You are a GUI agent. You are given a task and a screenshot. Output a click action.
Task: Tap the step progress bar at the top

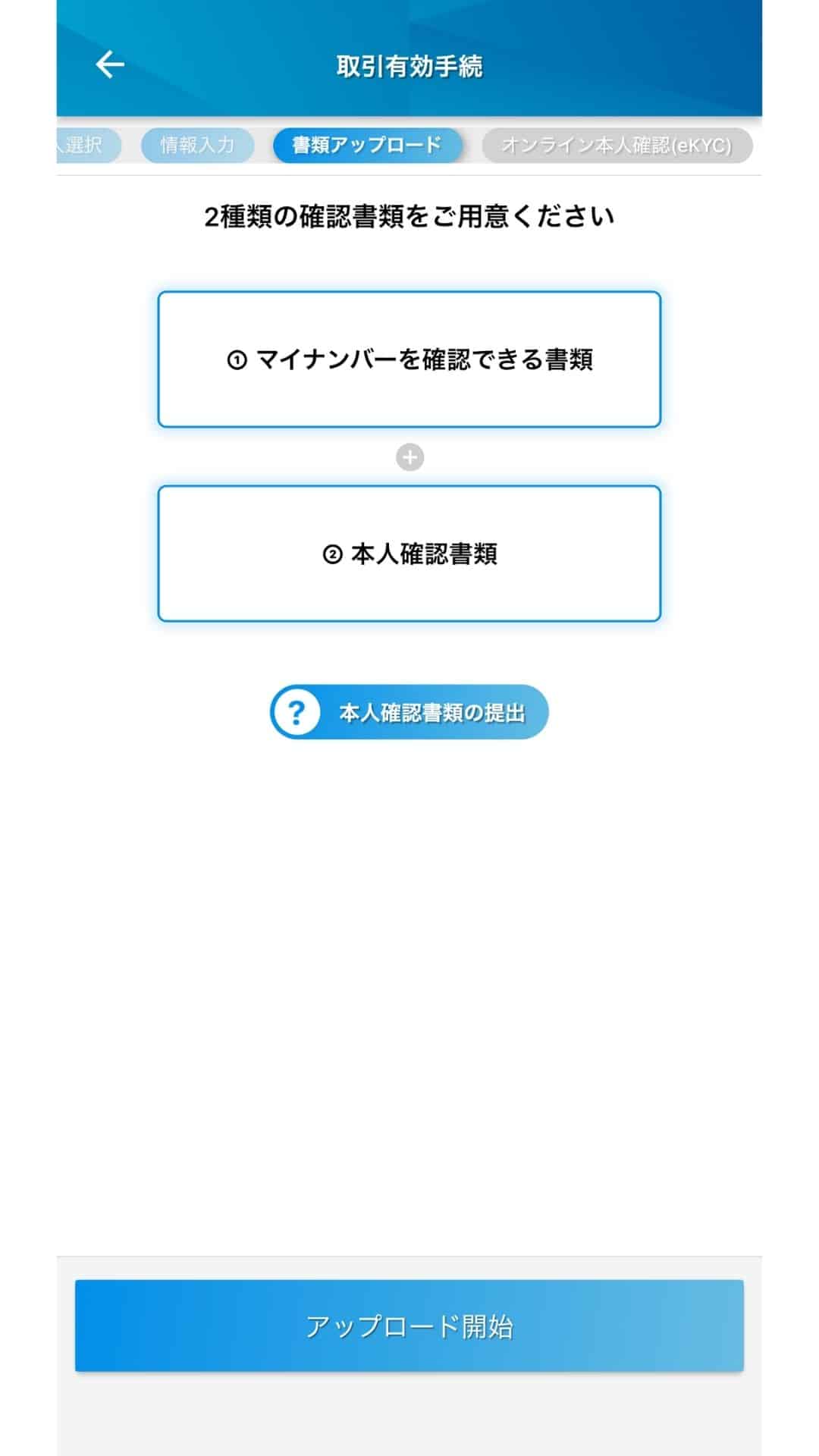pyautogui.click(x=409, y=144)
